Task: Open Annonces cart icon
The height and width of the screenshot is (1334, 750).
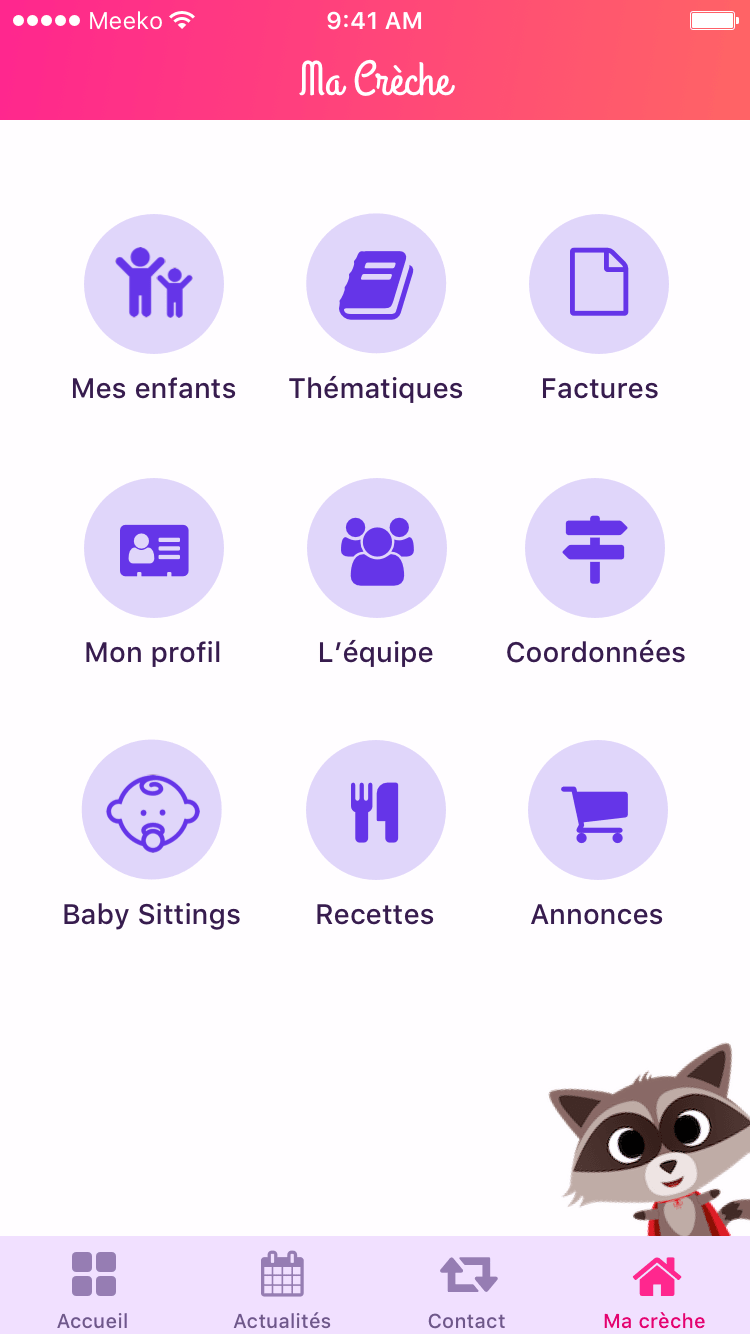Action: tap(597, 810)
